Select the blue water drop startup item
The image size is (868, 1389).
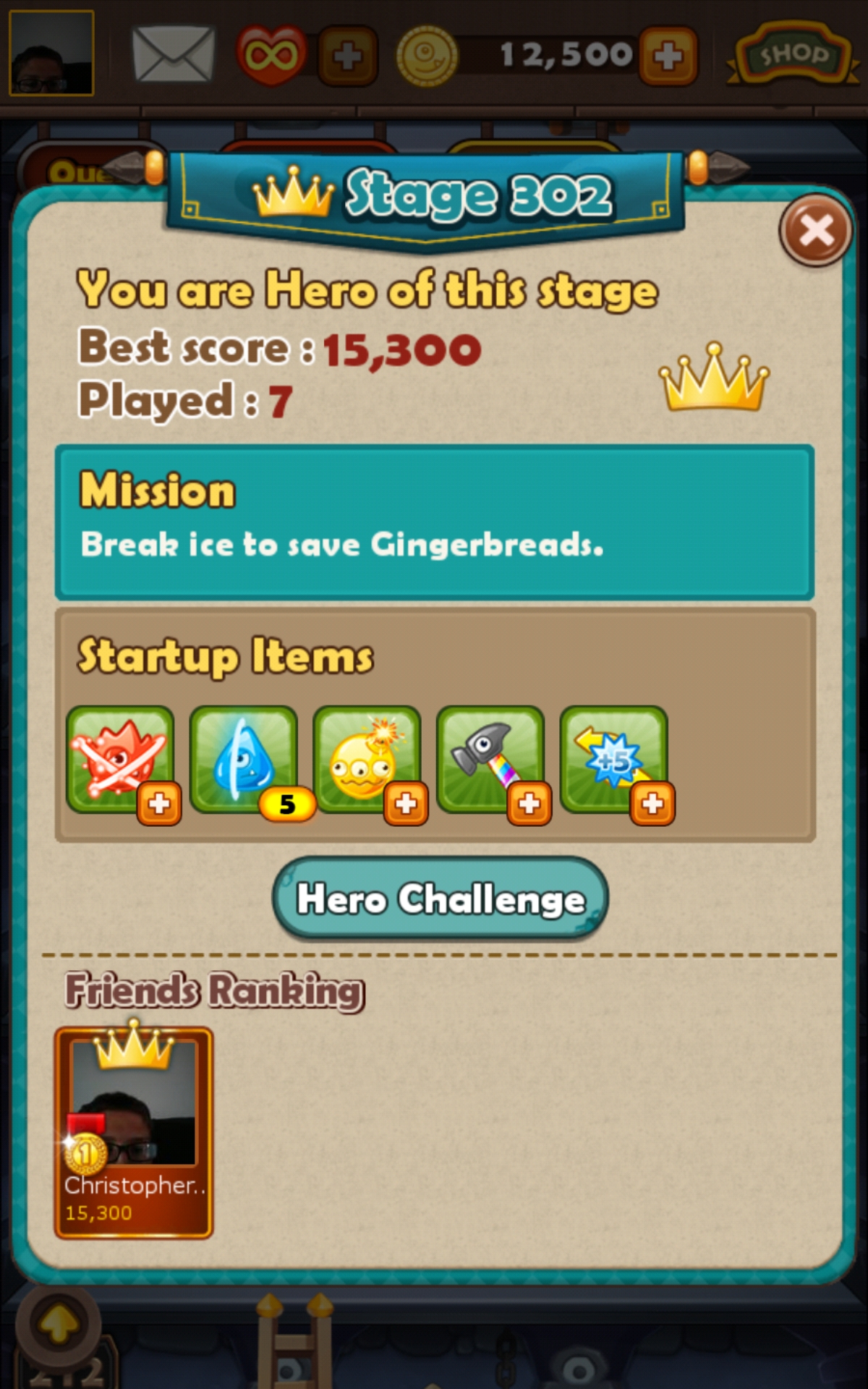click(x=244, y=760)
